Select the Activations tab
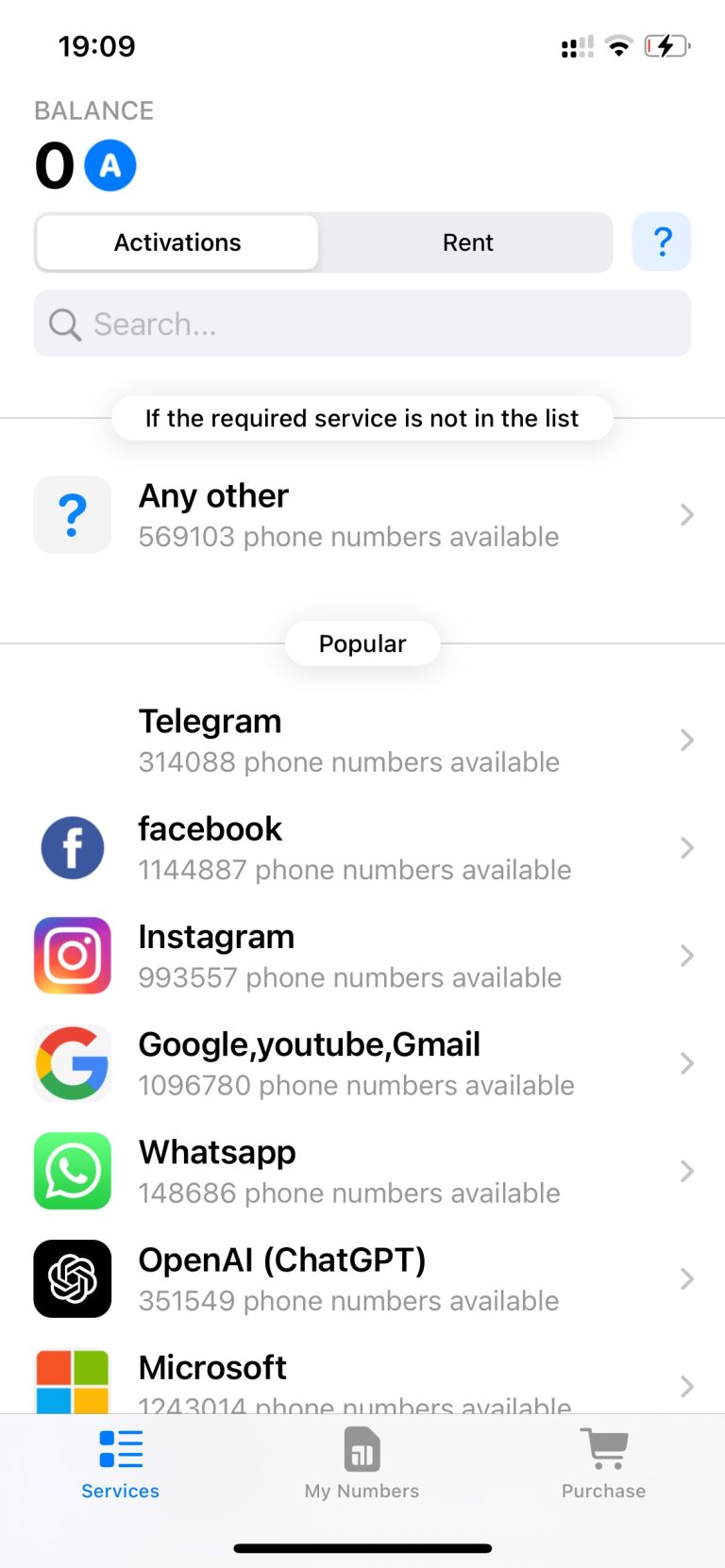 pyautogui.click(x=177, y=242)
